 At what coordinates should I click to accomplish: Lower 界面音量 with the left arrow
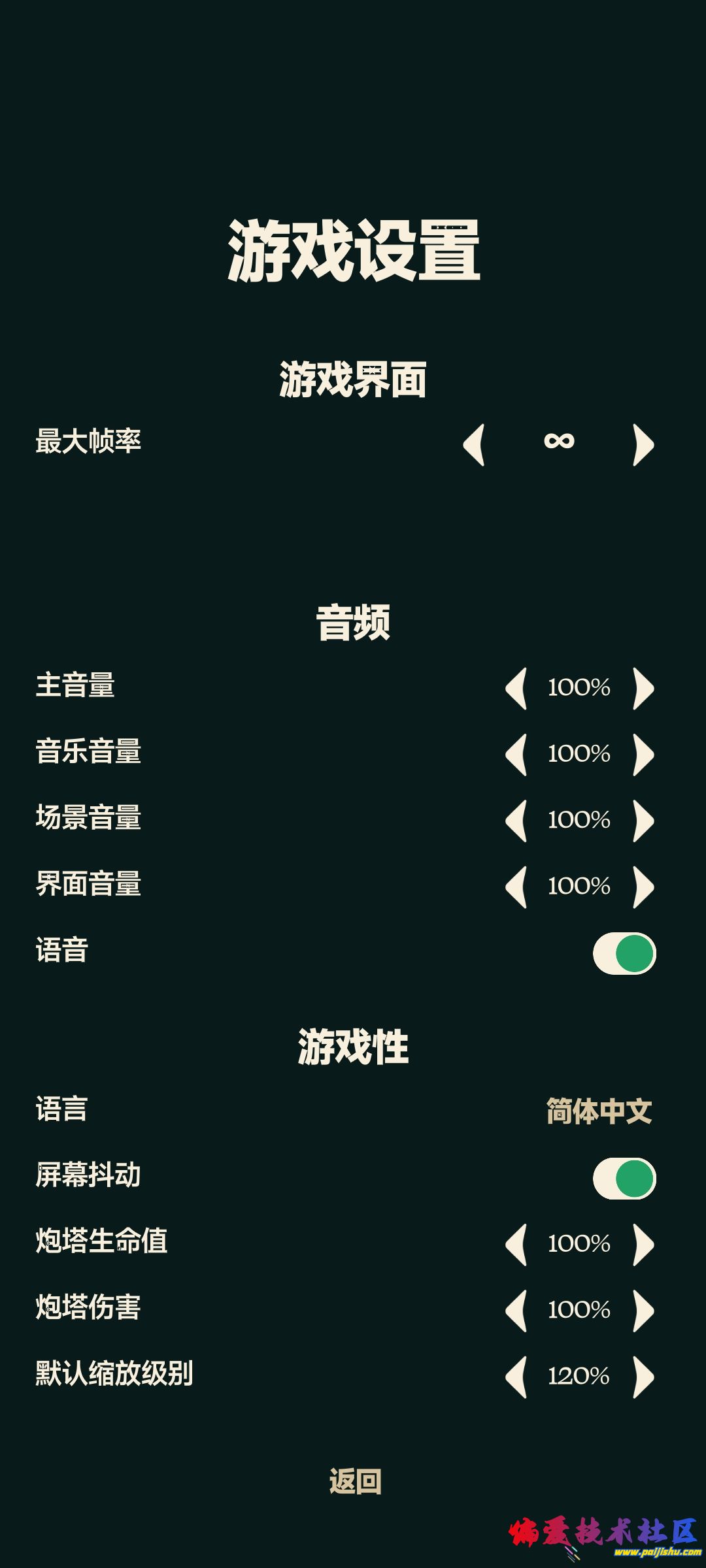coord(516,886)
